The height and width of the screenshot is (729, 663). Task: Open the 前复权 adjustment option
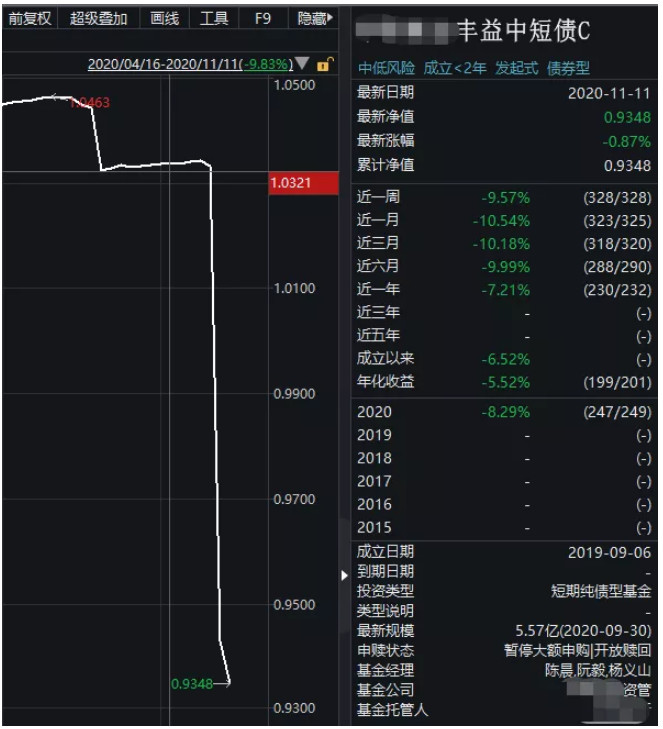[28, 18]
